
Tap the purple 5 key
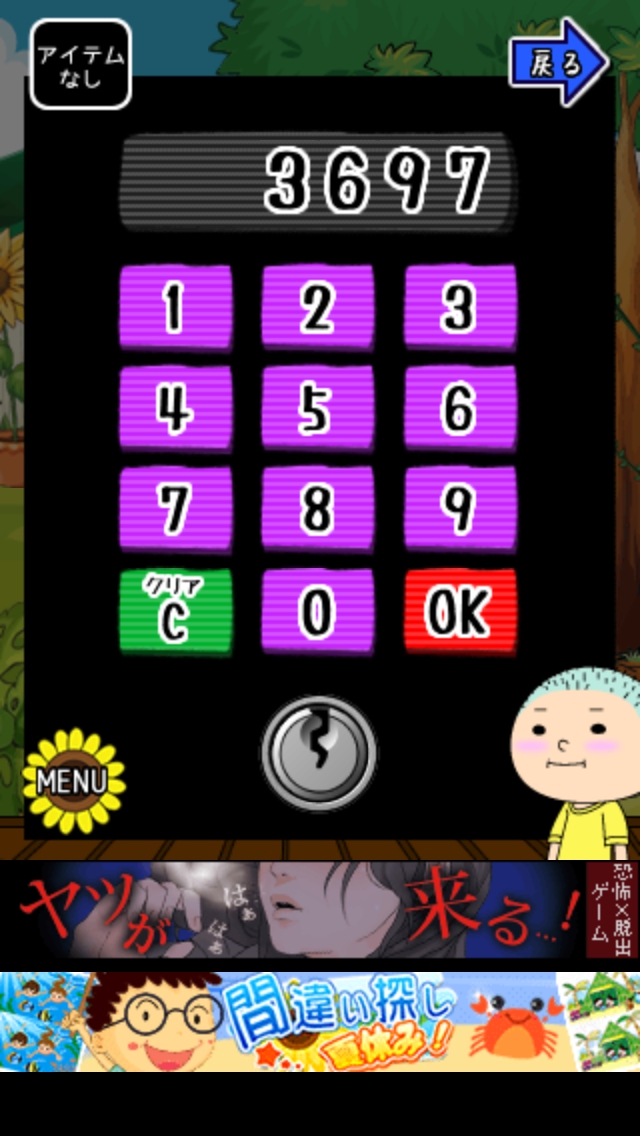tap(318, 409)
